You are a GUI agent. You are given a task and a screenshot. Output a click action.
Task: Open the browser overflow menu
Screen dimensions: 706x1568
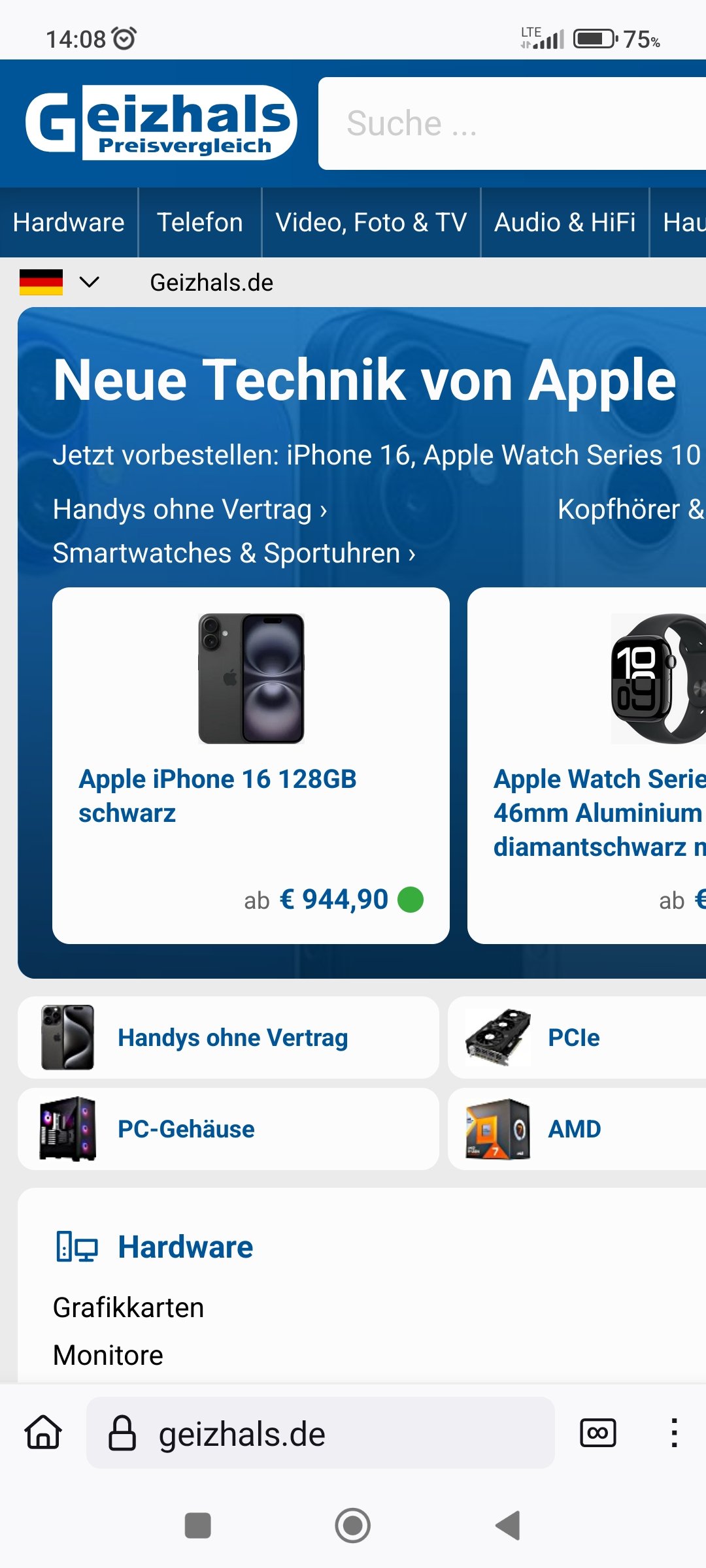click(x=674, y=1433)
